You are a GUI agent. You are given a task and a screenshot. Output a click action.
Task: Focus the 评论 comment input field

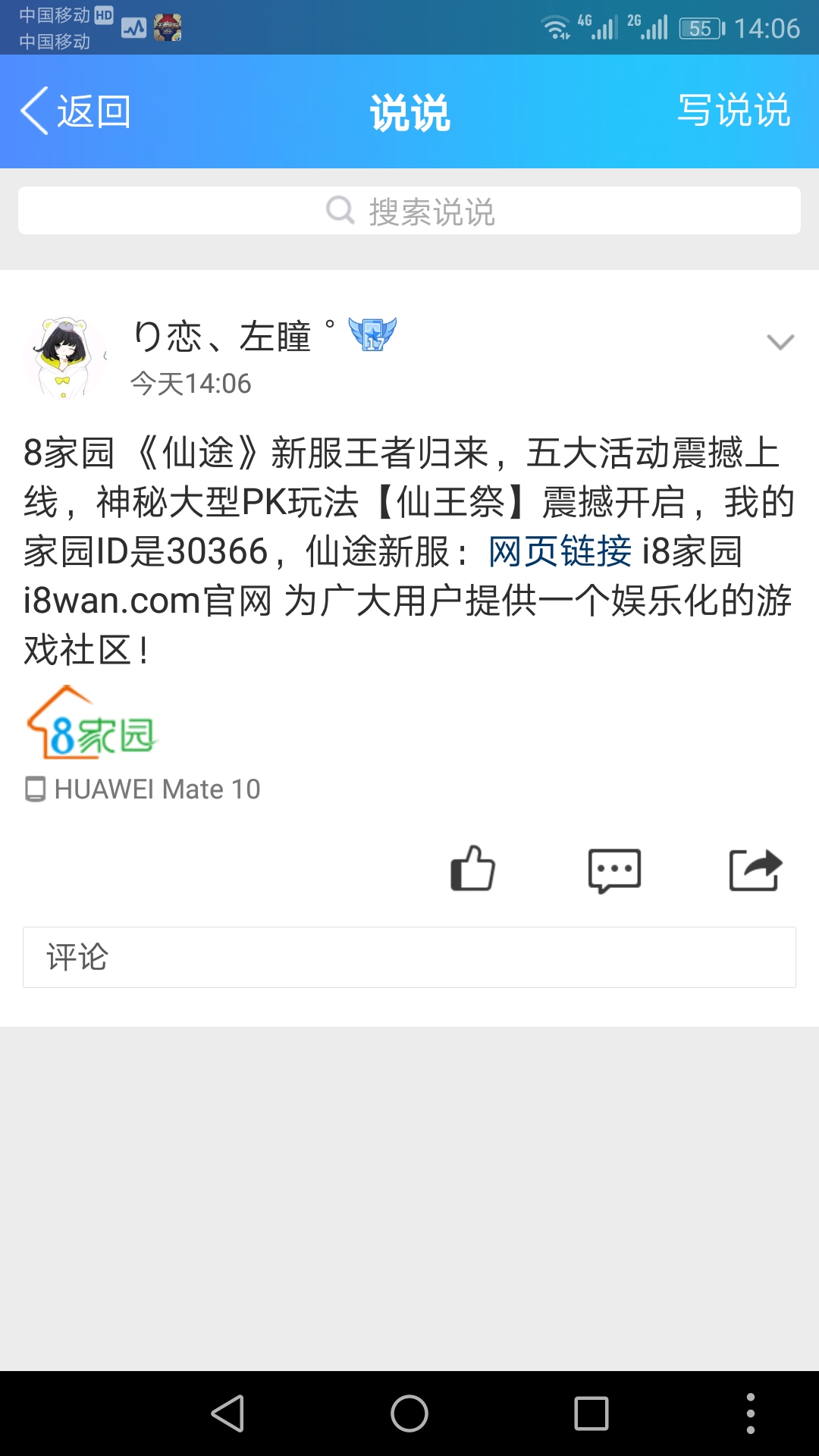pyautogui.click(x=409, y=957)
